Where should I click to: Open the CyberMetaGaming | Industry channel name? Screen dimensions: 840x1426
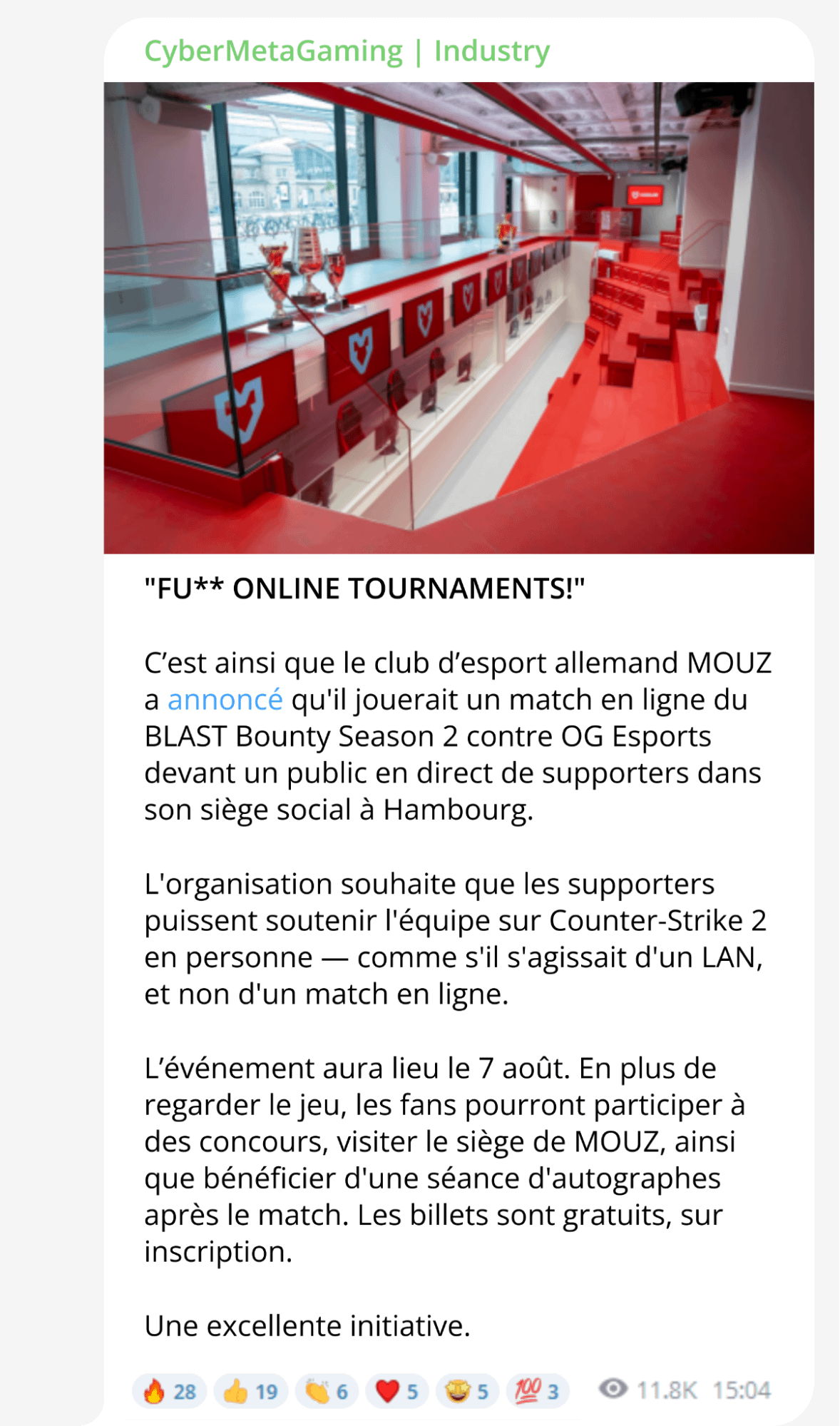(x=347, y=51)
